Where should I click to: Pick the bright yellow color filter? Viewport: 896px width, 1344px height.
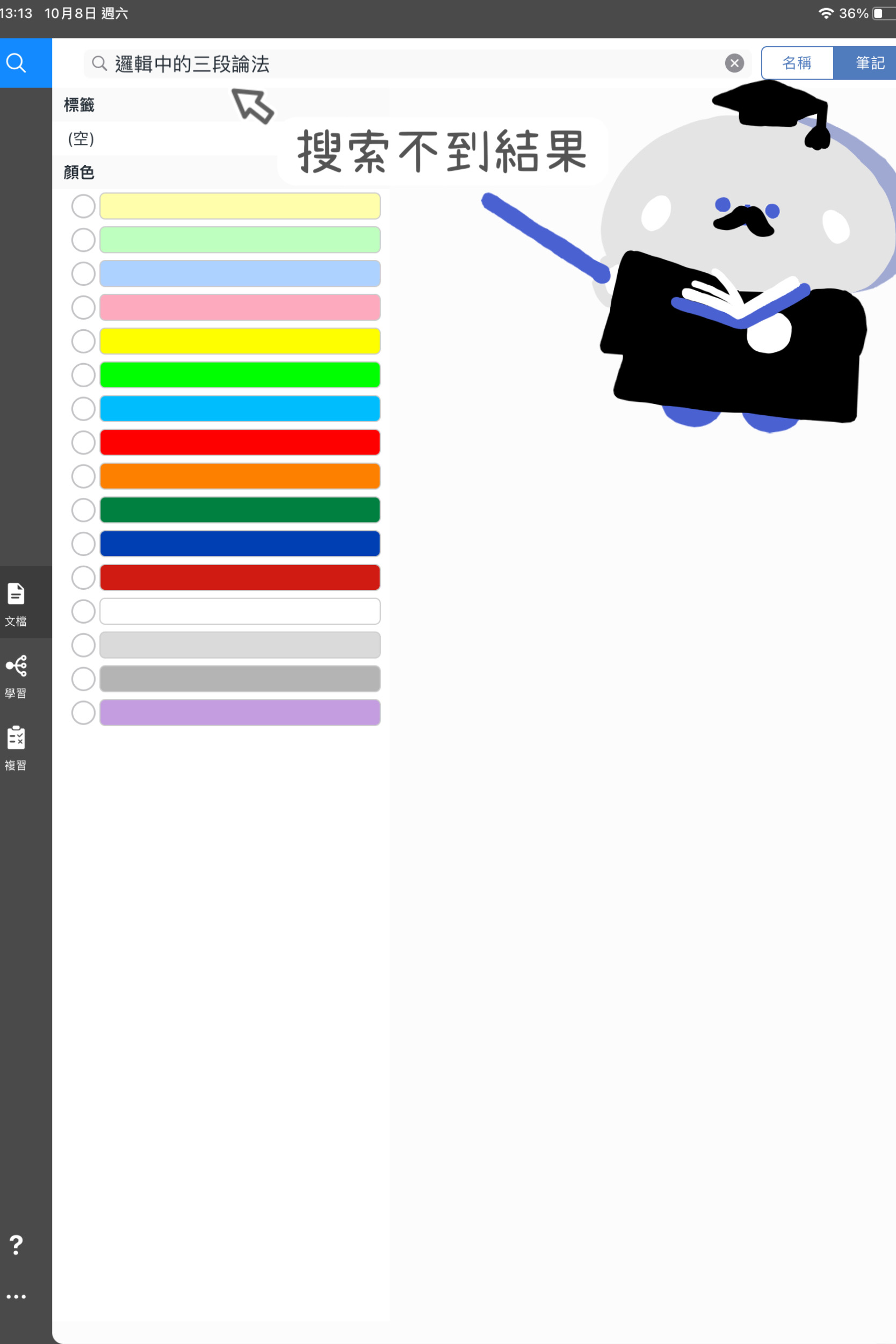click(83, 341)
